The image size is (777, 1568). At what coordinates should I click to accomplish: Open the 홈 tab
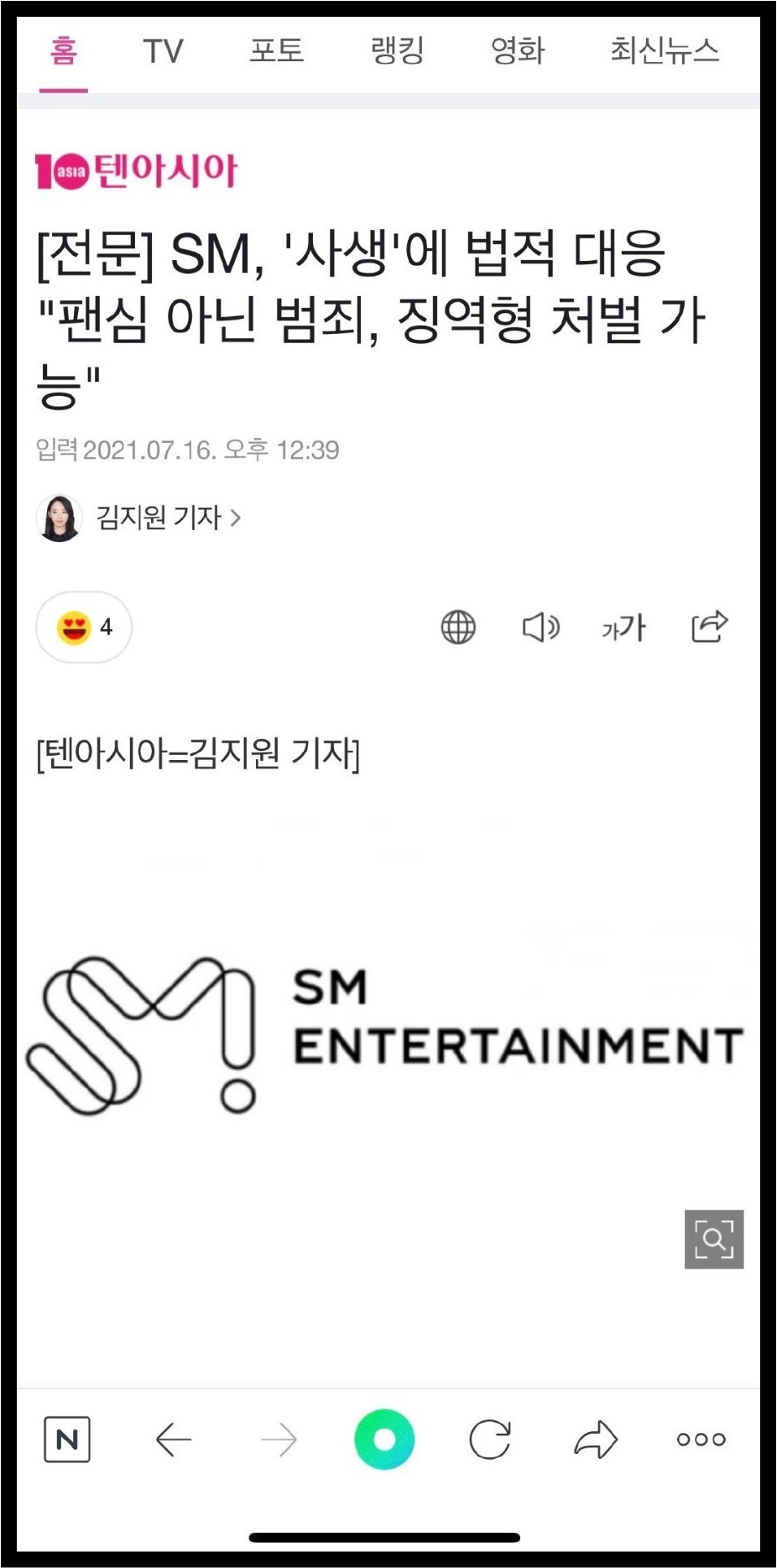[x=64, y=52]
